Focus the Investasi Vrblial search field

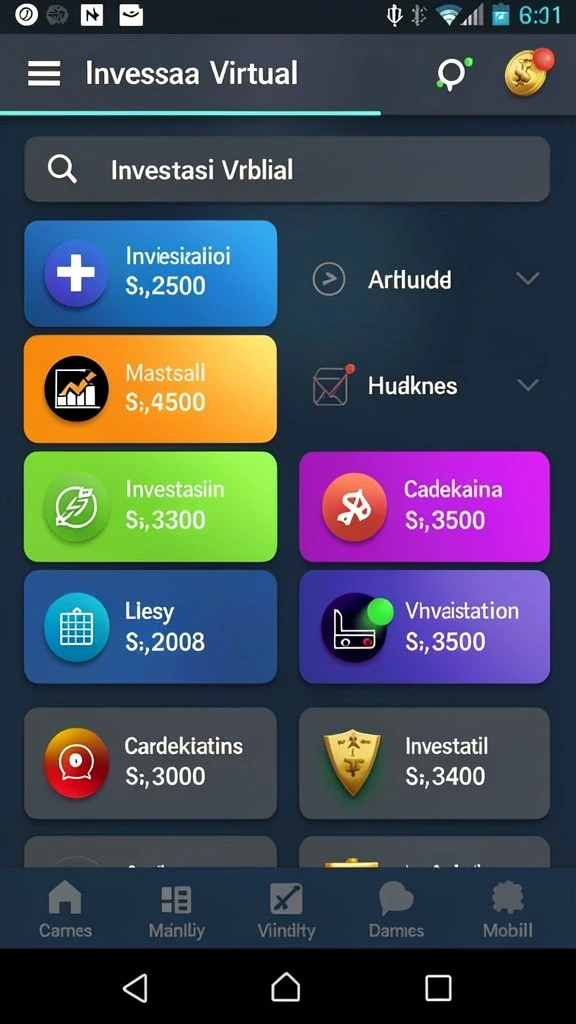click(x=287, y=170)
